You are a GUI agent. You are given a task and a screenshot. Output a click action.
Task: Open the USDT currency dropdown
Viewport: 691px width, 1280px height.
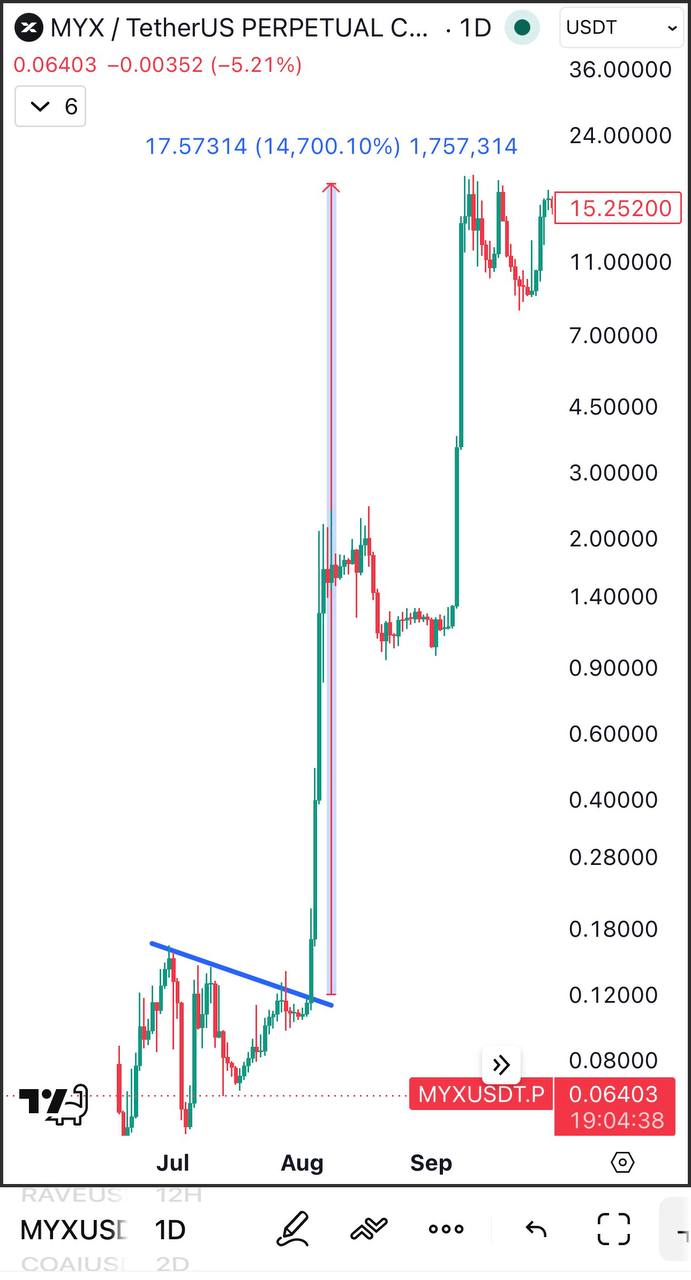(x=622, y=28)
